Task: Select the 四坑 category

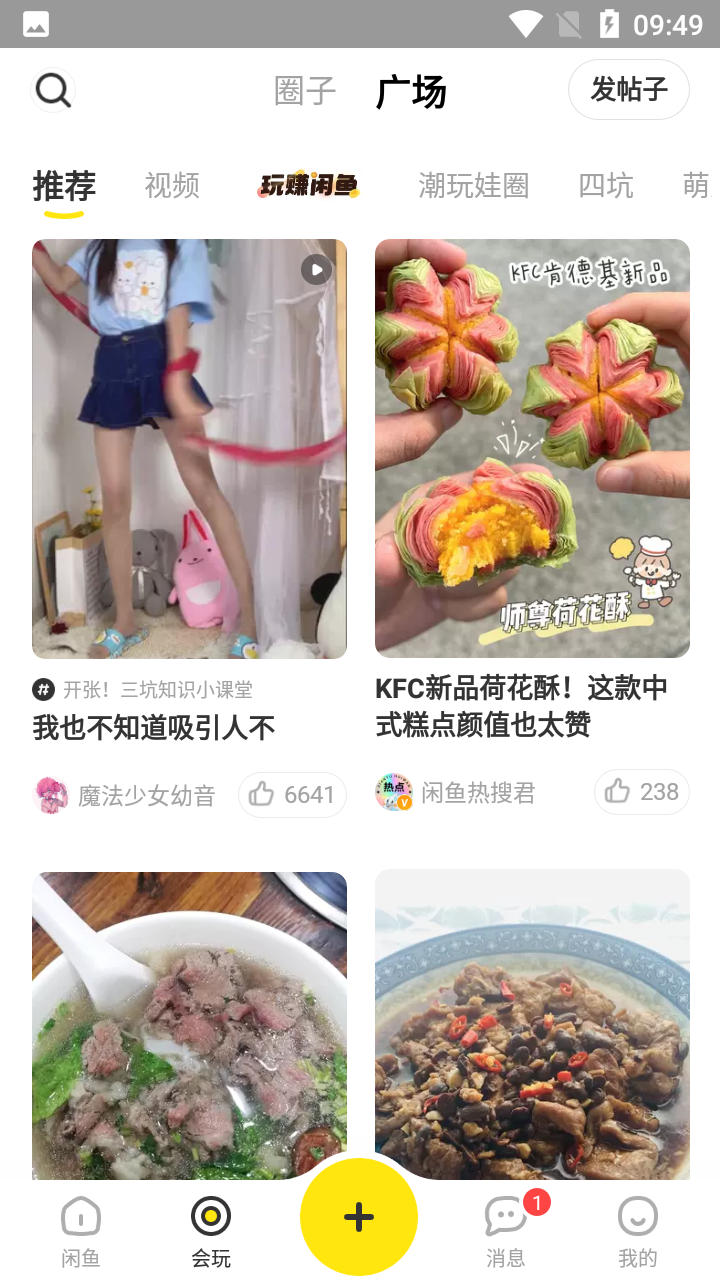Action: tap(605, 186)
